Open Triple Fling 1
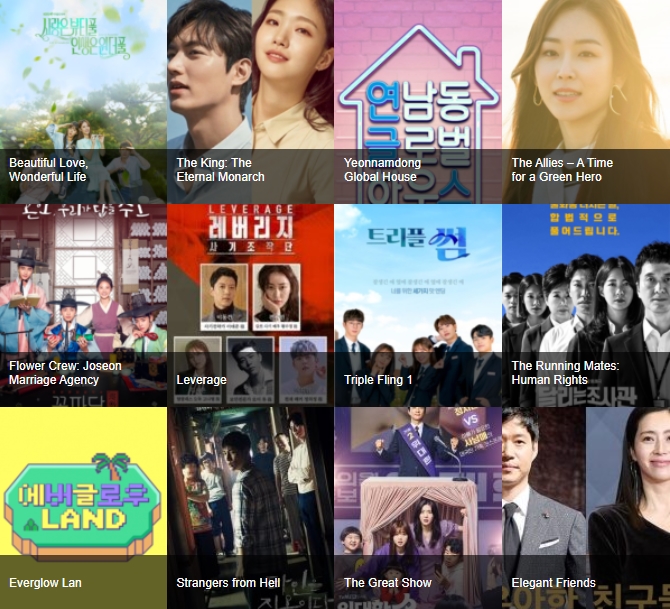This screenshot has height=609, width=670. pos(418,304)
